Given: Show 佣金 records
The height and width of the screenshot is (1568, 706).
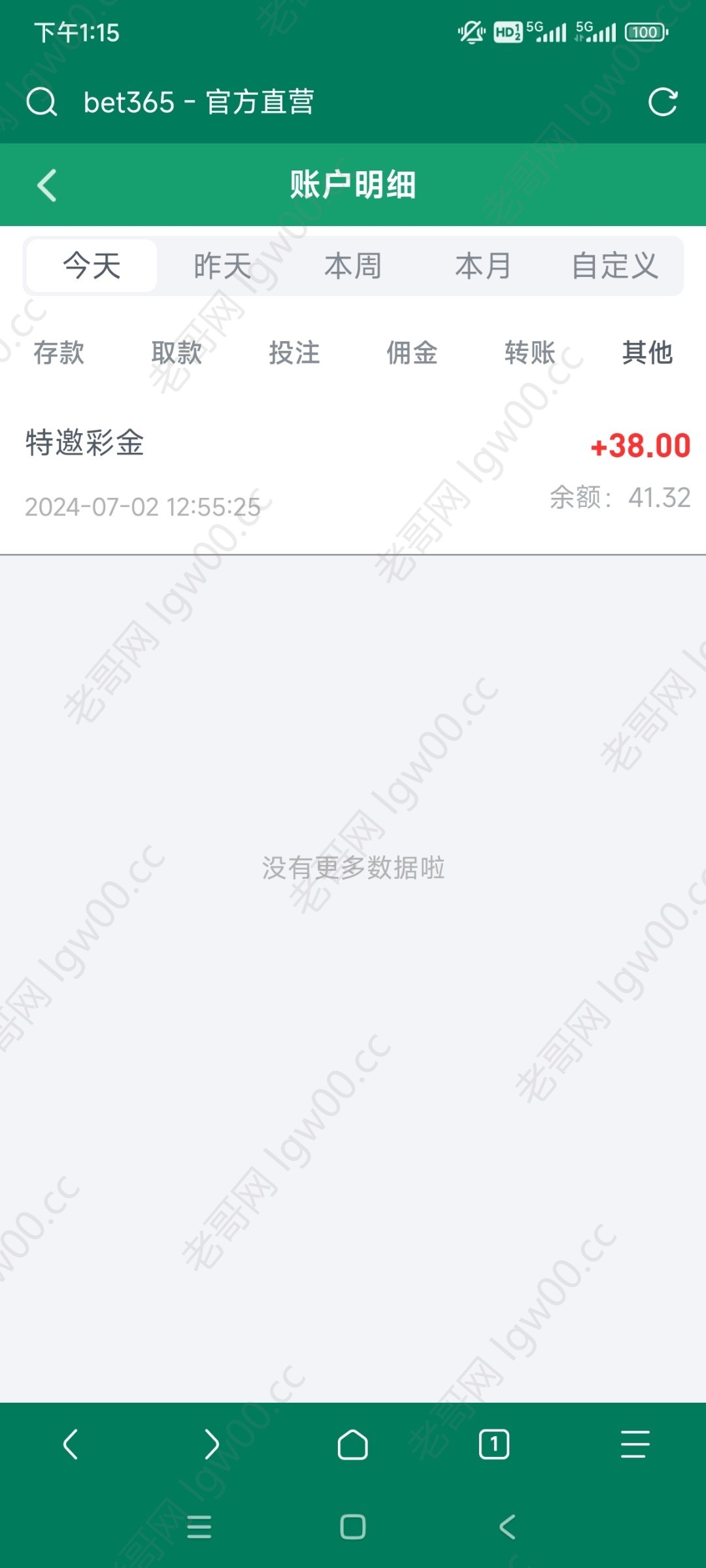Looking at the screenshot, I should [x=412, y=353].
